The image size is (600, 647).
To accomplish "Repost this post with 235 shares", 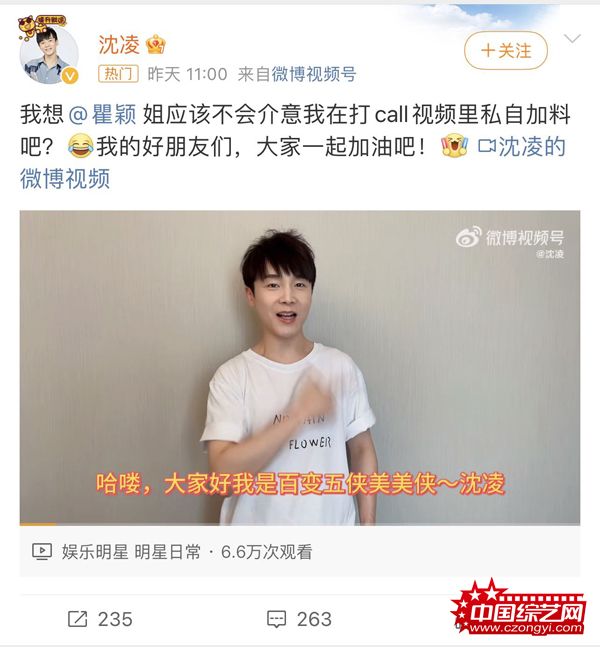I will [100, 619].
